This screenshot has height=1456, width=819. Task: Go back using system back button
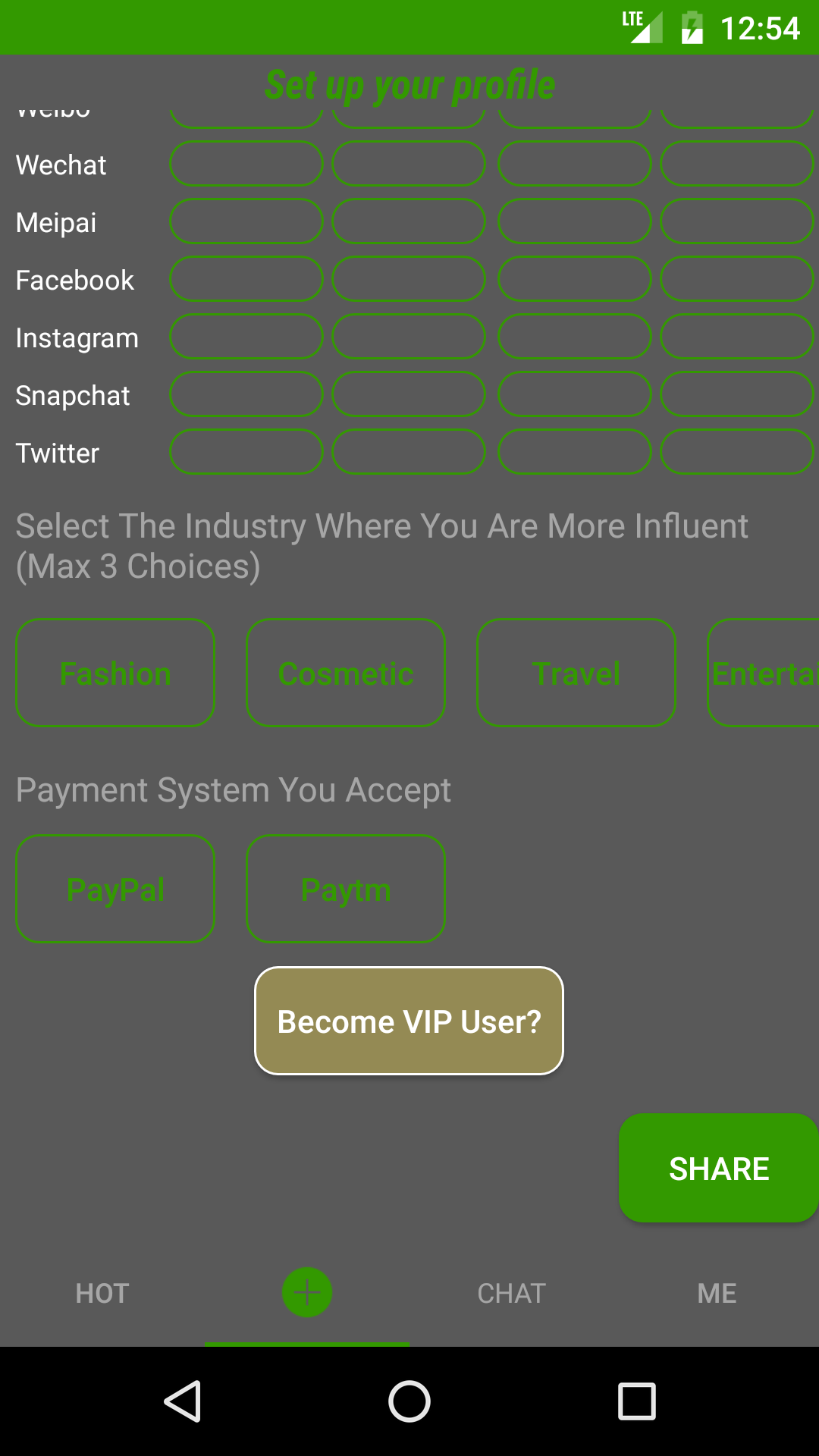[182, 1401]
